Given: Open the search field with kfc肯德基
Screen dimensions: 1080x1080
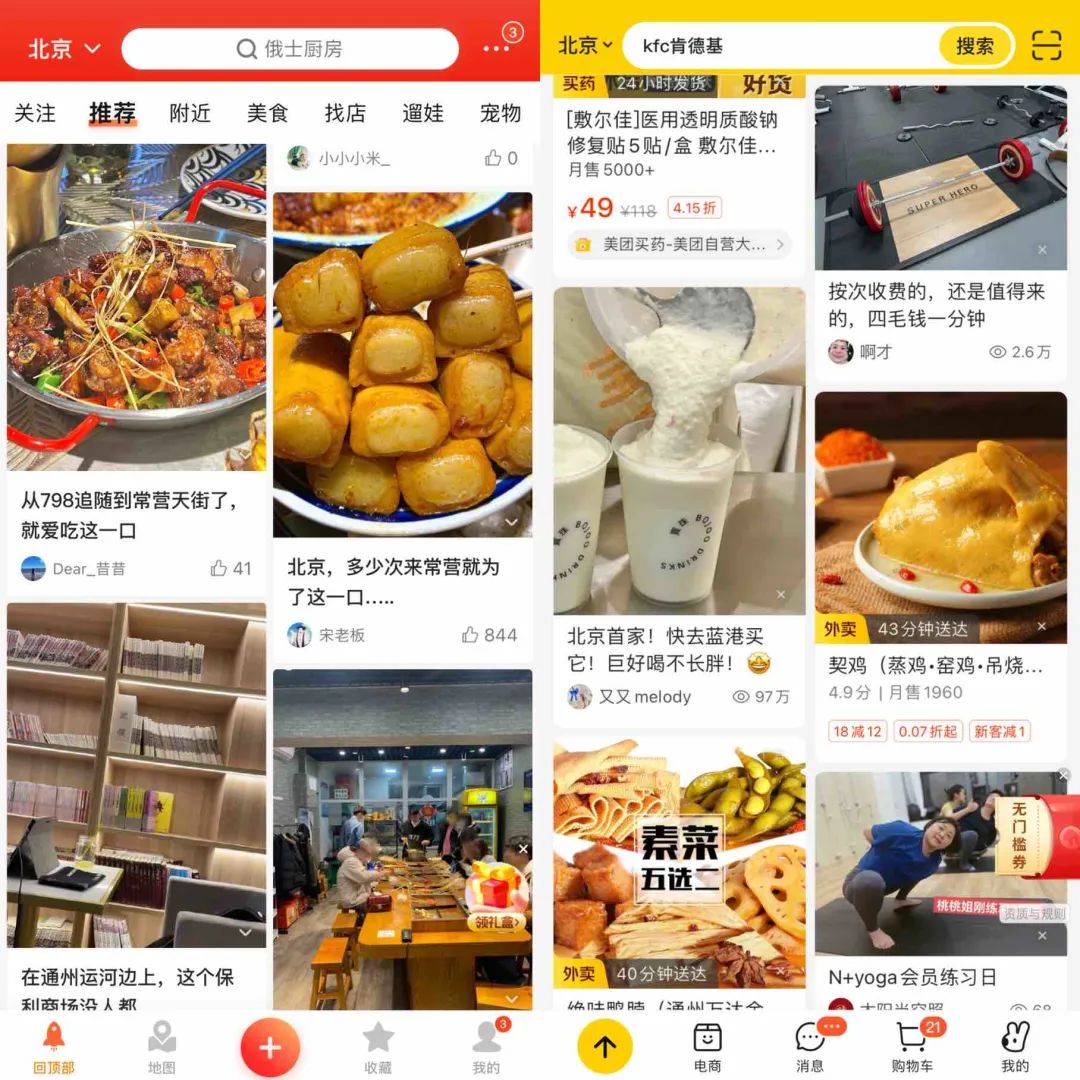Looking at the screenshot, I should point(780,46).
